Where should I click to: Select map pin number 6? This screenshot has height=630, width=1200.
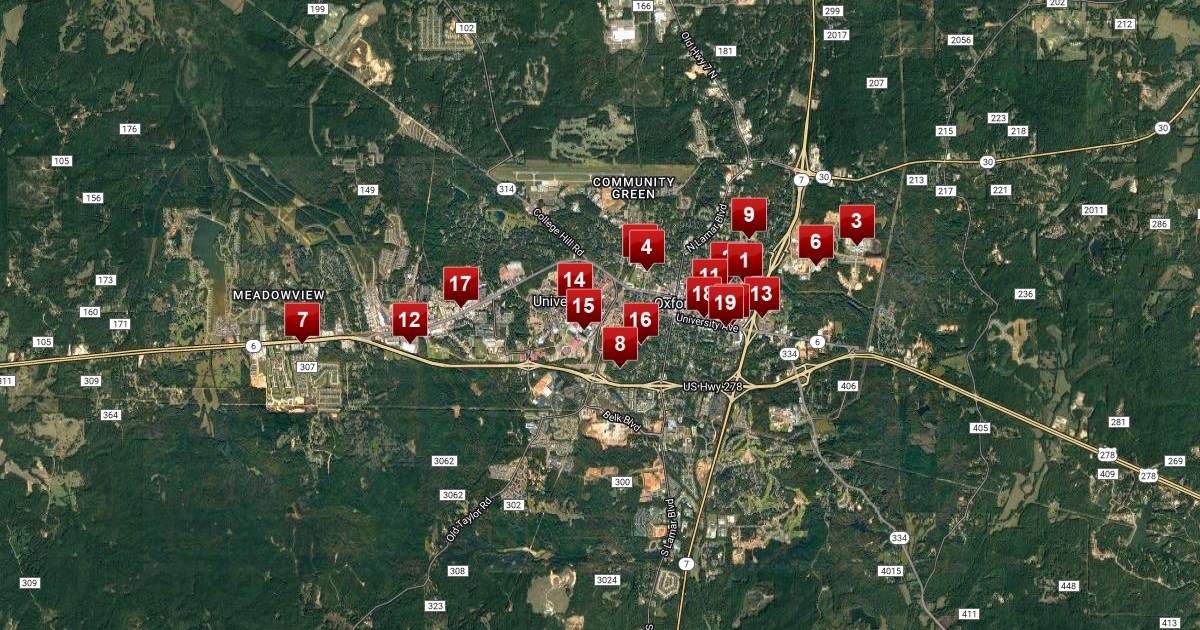(x=815, y=241)
